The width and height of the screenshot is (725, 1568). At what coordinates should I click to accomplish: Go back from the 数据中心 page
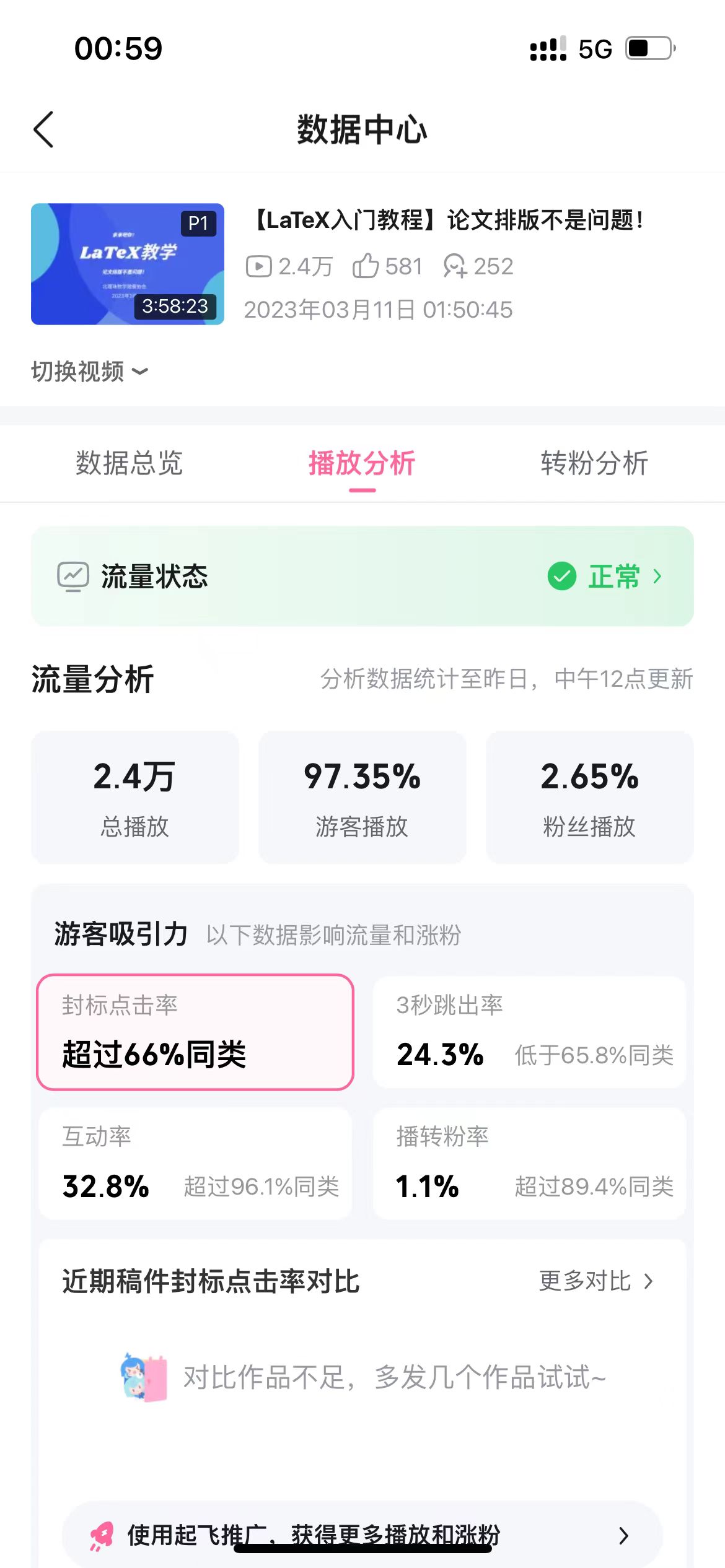(43, 130)
